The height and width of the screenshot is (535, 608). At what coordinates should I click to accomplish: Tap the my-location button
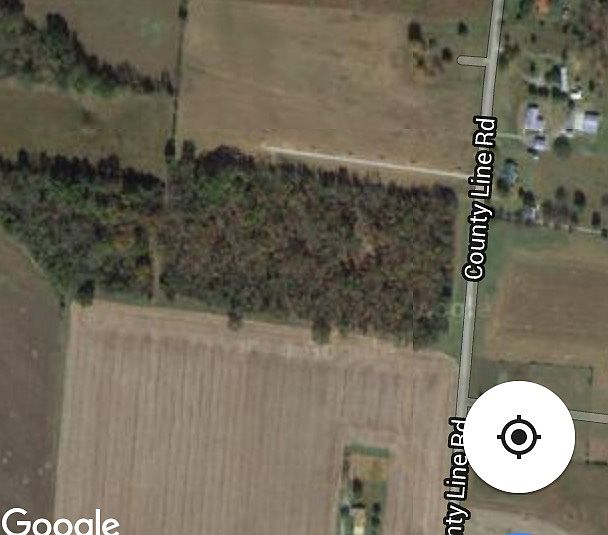(x=520, y=436)
